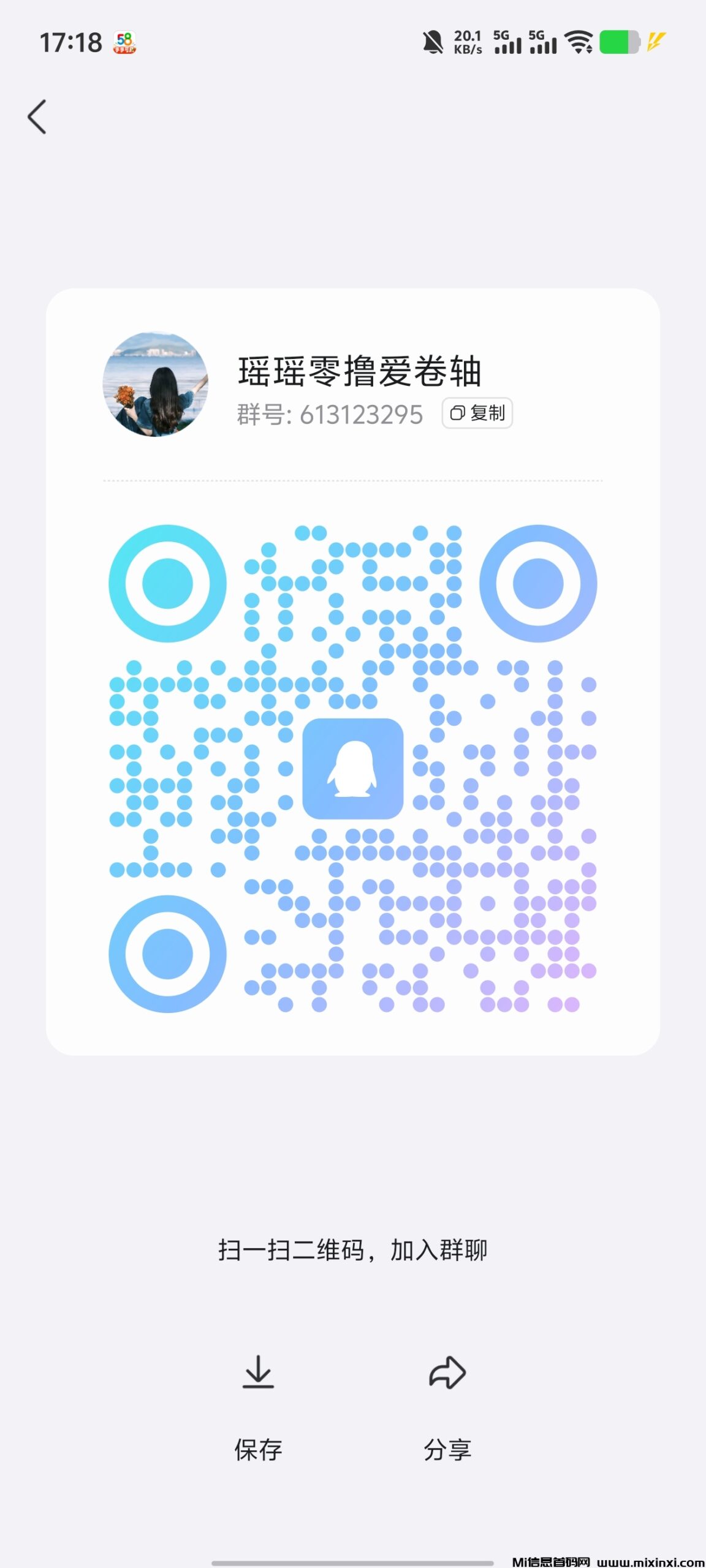Tap the first 5G signal indicator
Image resolution: width=706 pixels, height=1568 pixels.
506,42
